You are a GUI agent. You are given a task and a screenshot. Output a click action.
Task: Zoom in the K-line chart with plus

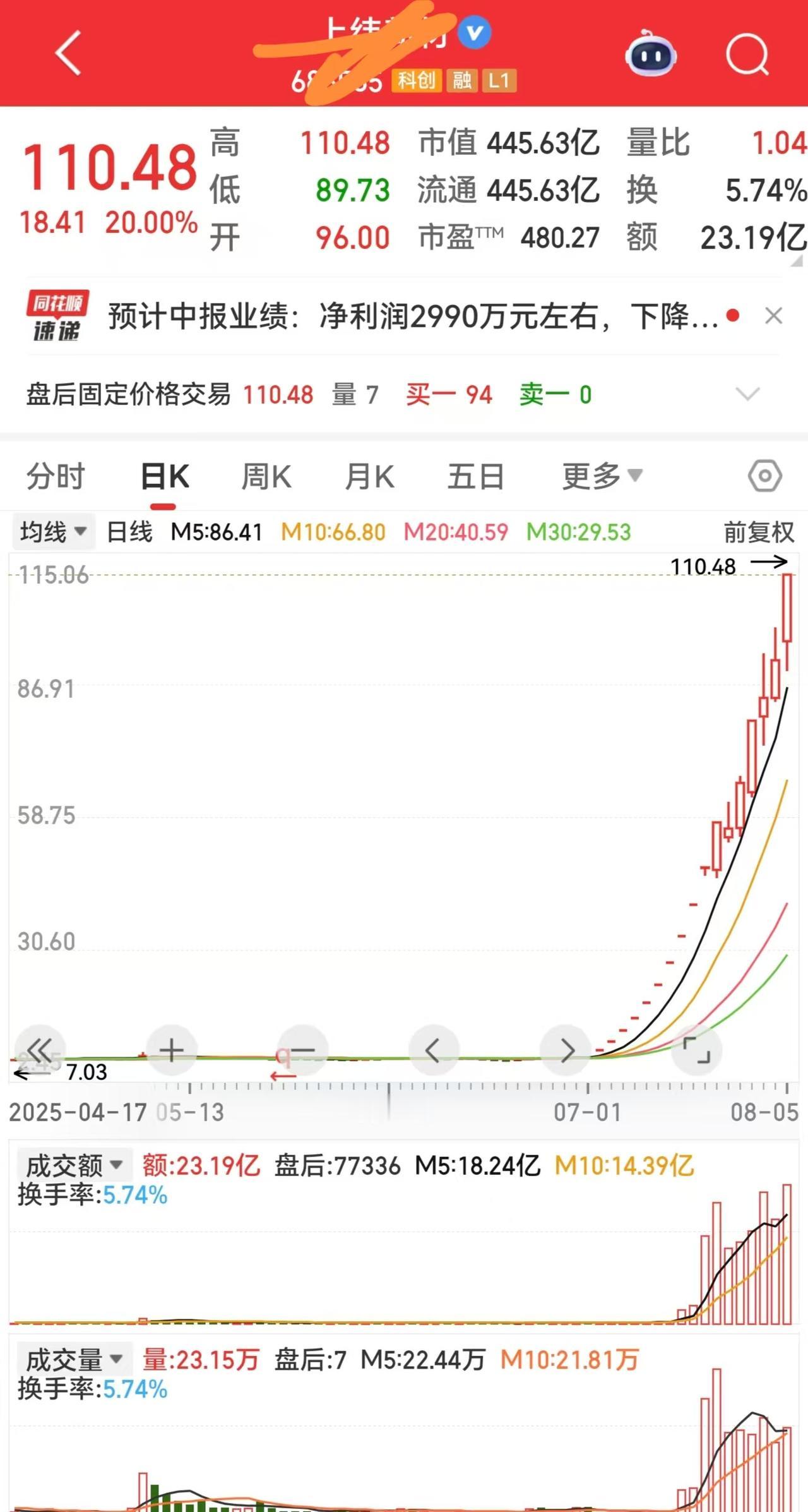pos(172,1050)
